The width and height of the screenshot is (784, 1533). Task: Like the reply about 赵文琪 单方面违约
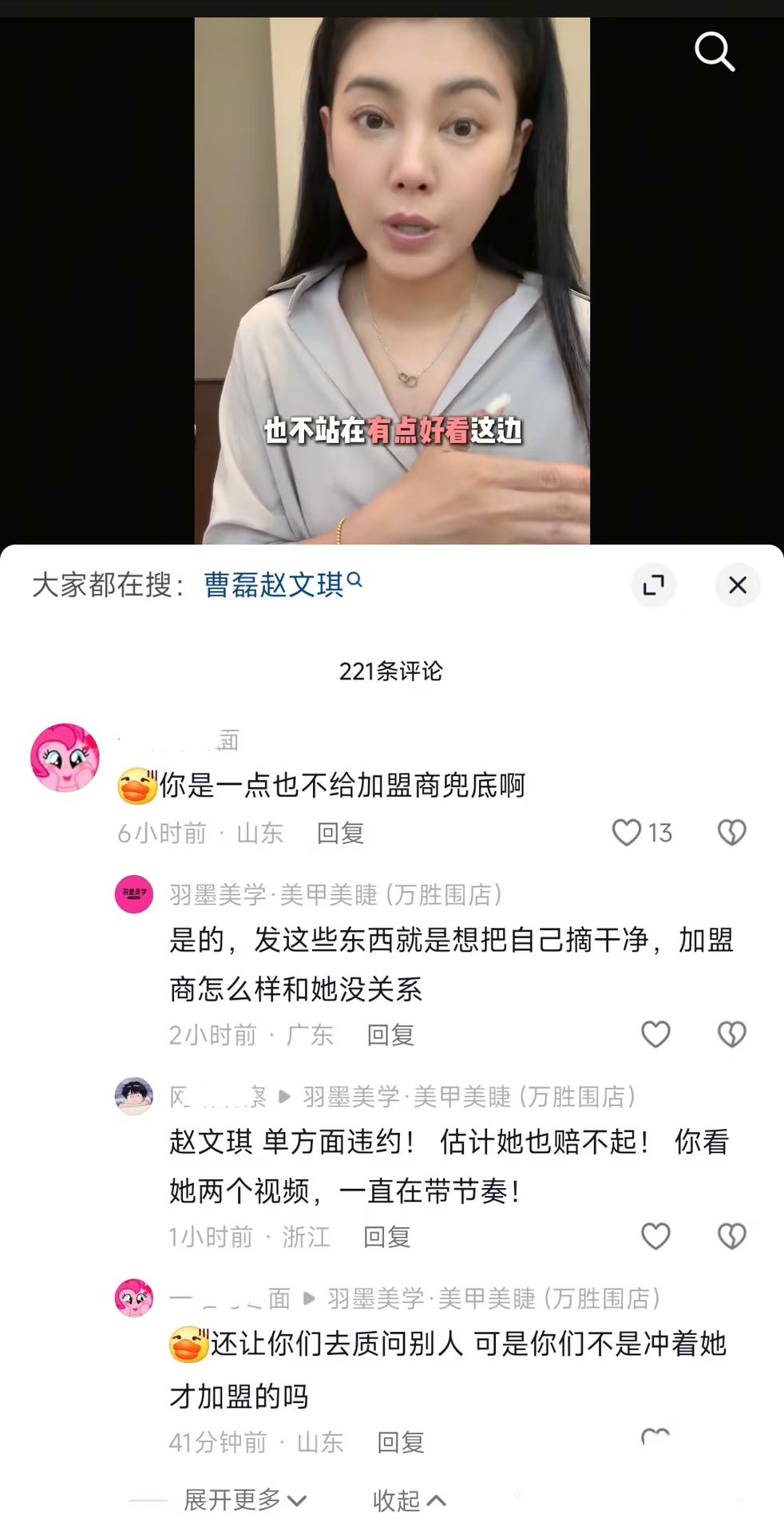pyautogui.click(x=655, y=1237)
